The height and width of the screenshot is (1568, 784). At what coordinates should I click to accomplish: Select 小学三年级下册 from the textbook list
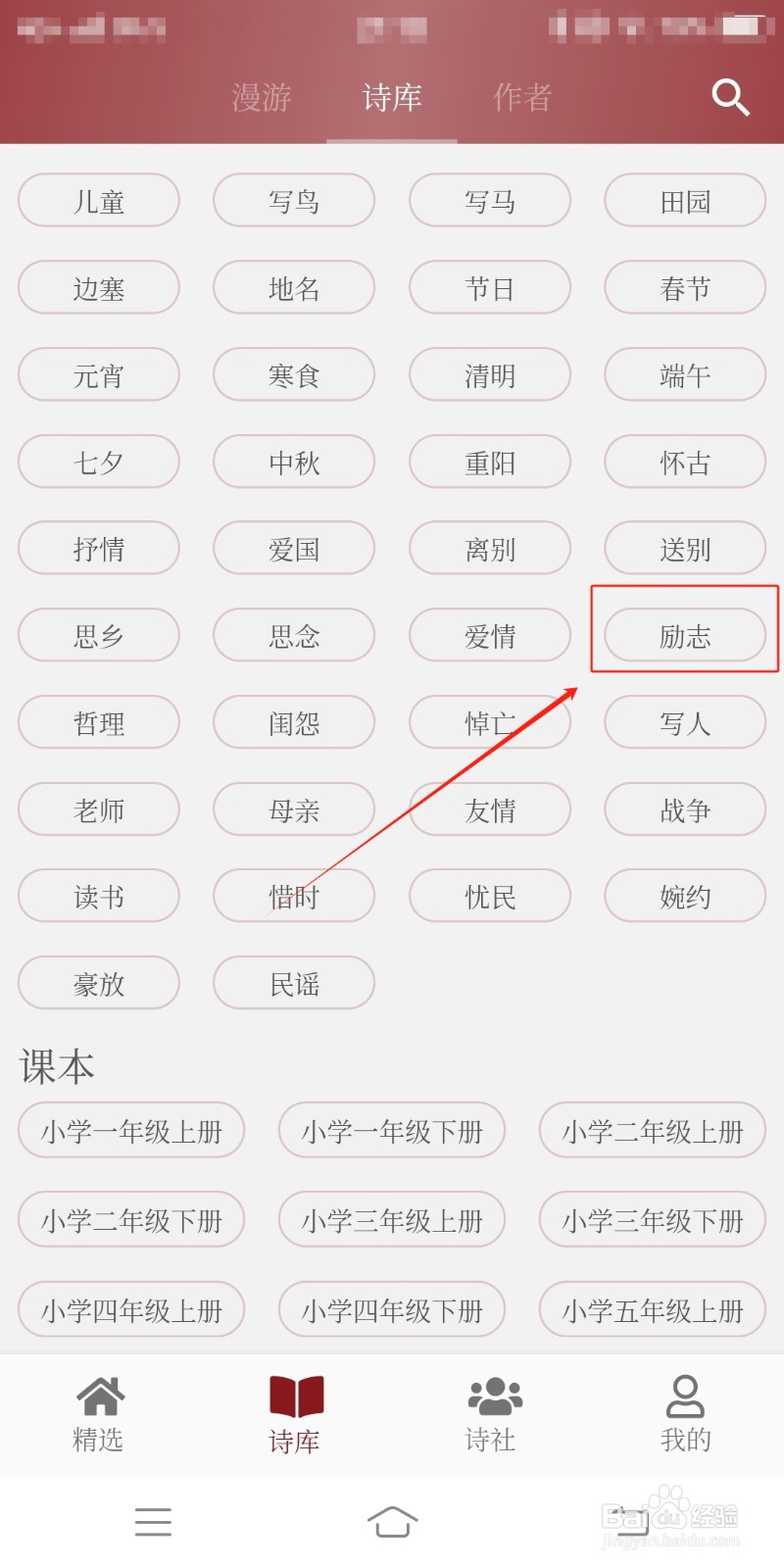click(x=652, y=1220)
